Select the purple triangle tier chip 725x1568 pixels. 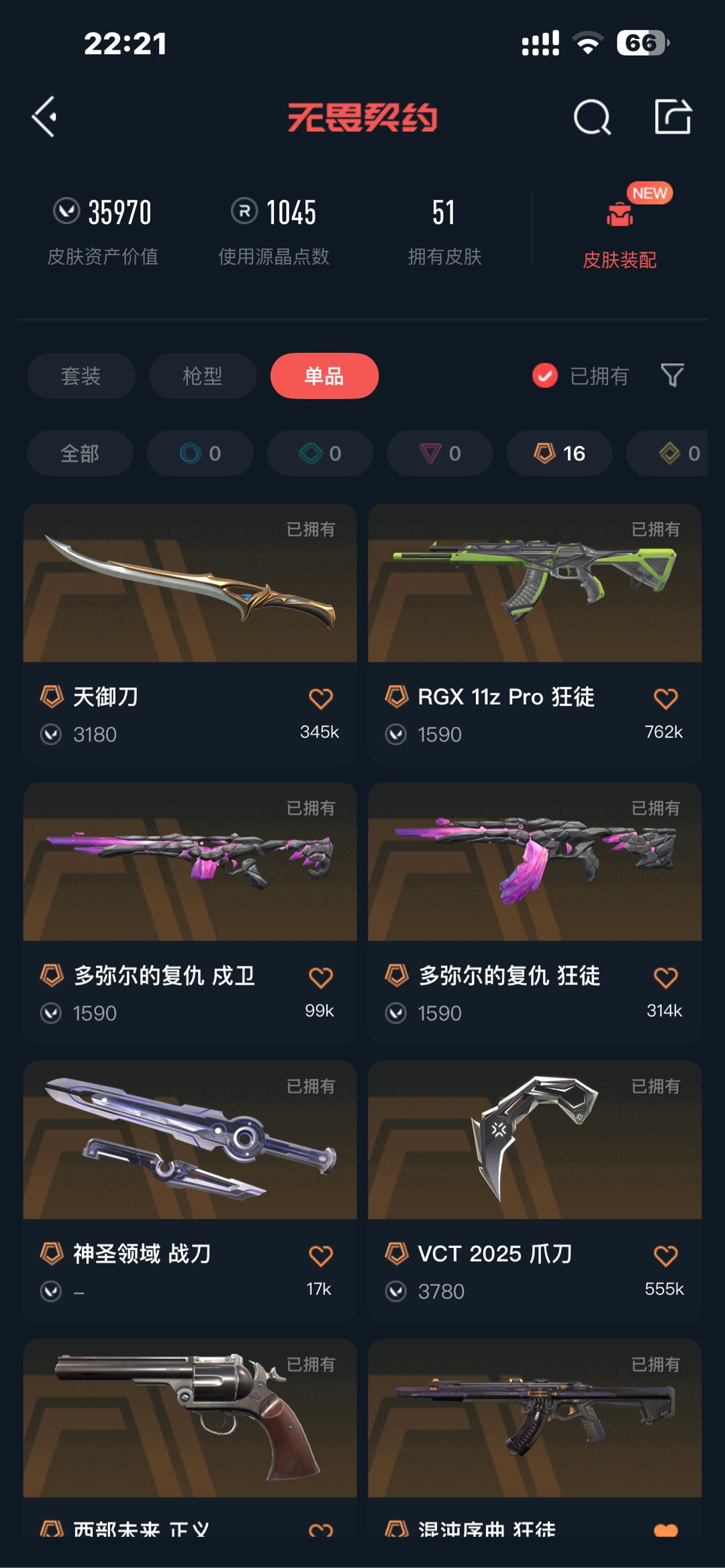tap(440, 454)
